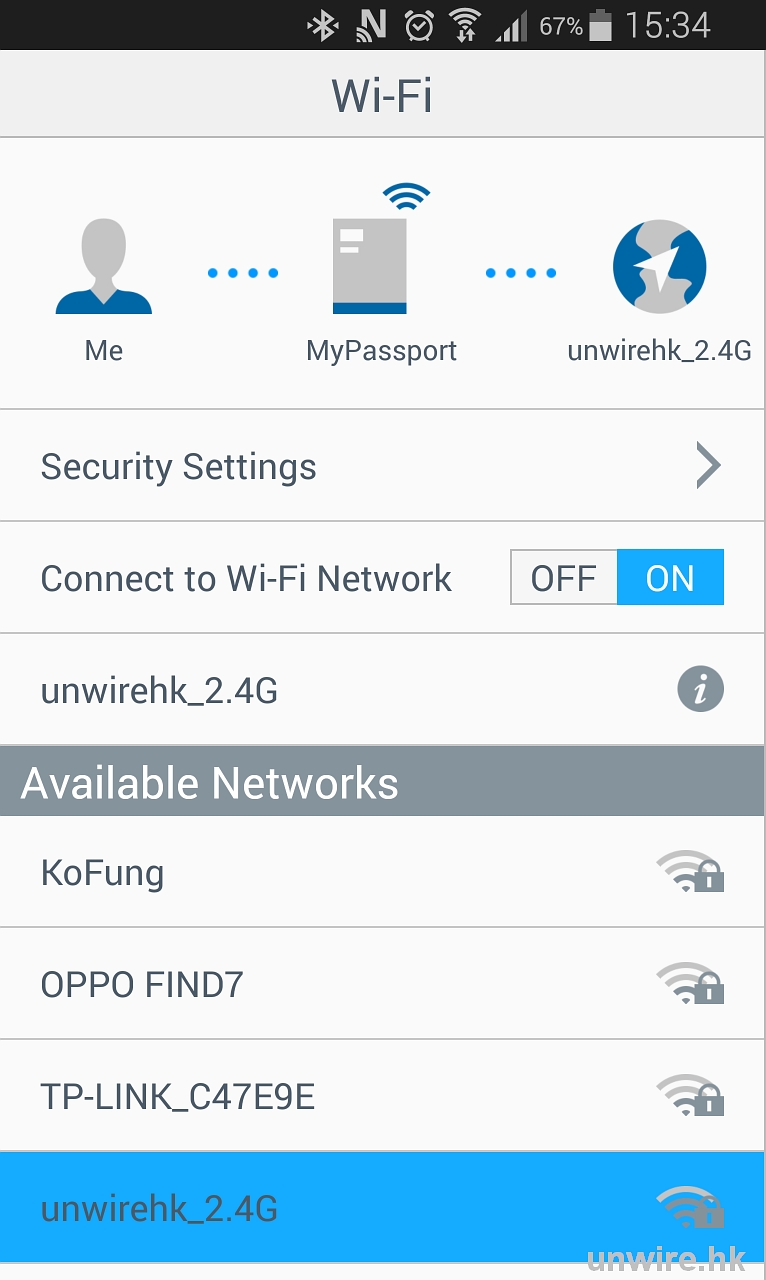View info for connected unwirehk_2.4G network

(x=700, y=689)
